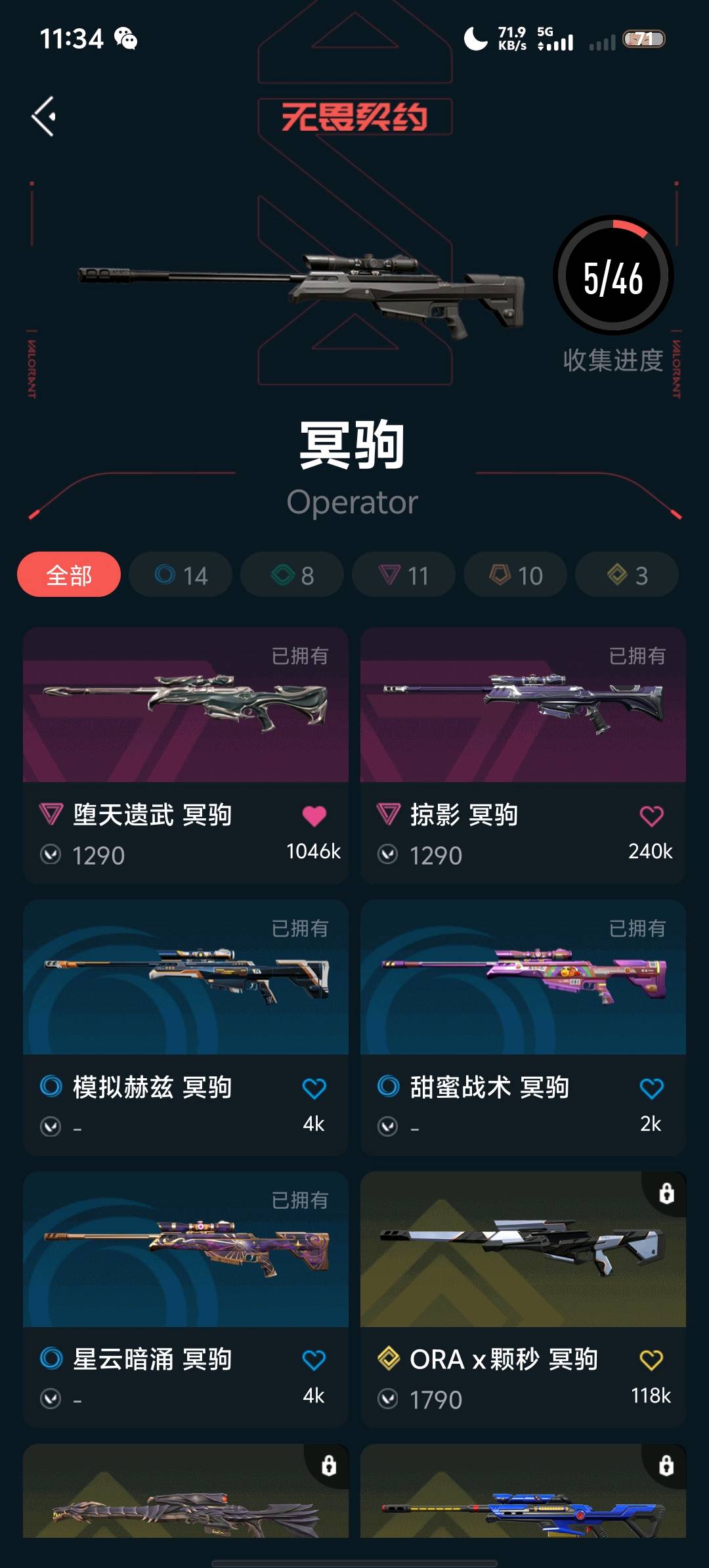Like the 甜蜜战术 冥驹 skin
The image size is (709, 1568).
(x=651, y=1088)
